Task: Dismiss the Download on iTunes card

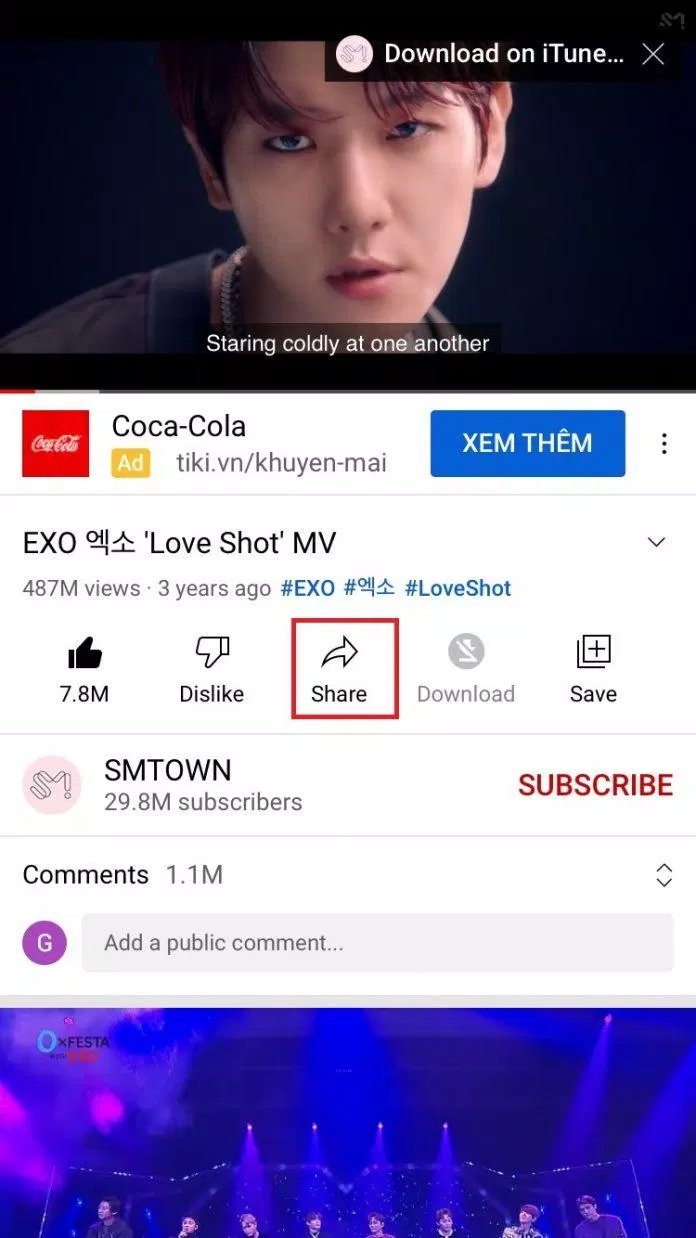Action: 653,54
